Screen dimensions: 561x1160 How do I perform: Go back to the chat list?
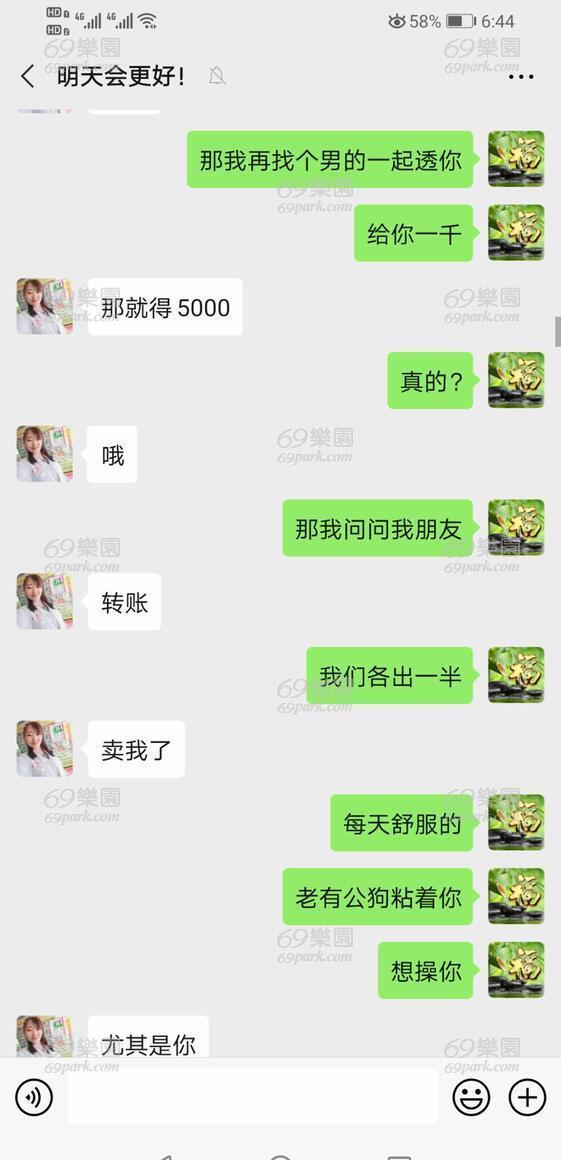(27, 76)
